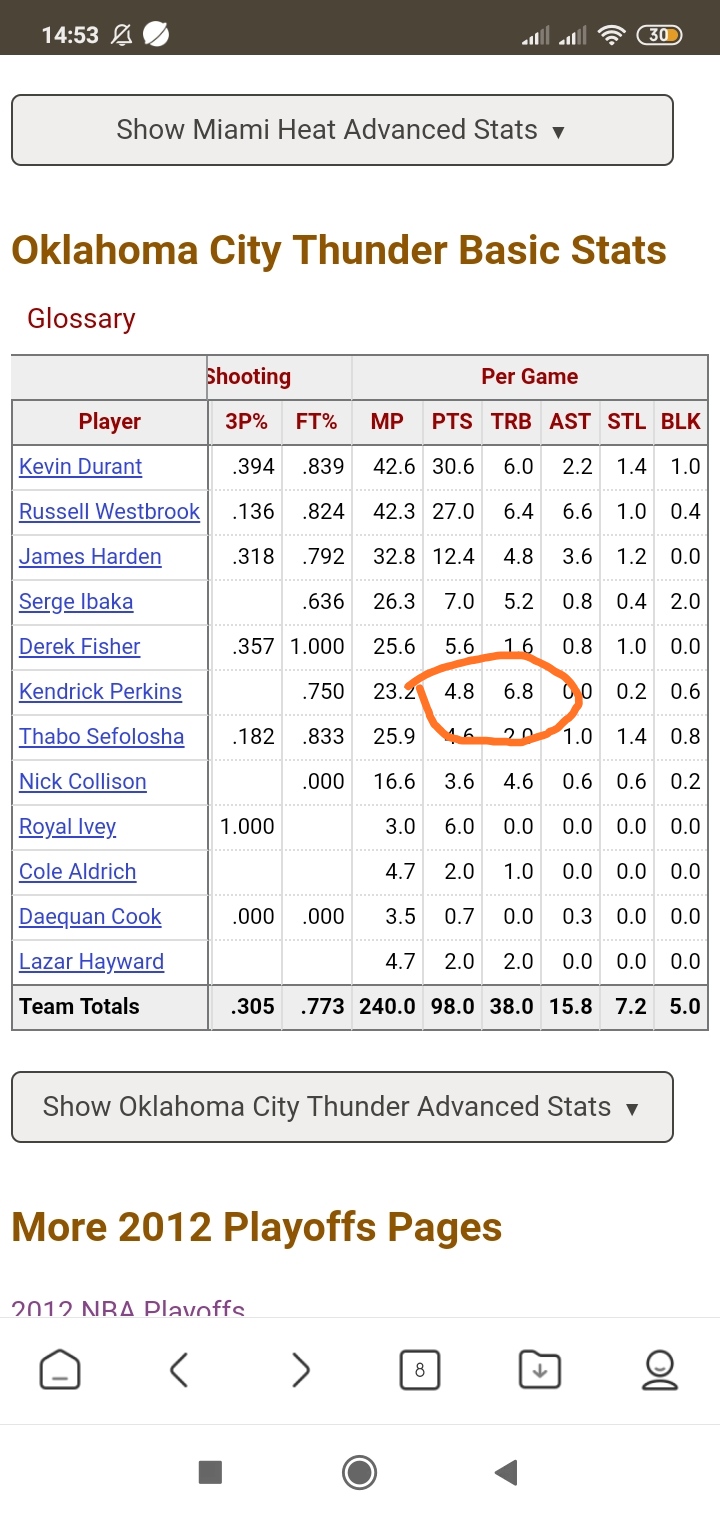Open Daequan Cook's player page
The height and width of the screenshot is (1520, 720).
point(90,917)
